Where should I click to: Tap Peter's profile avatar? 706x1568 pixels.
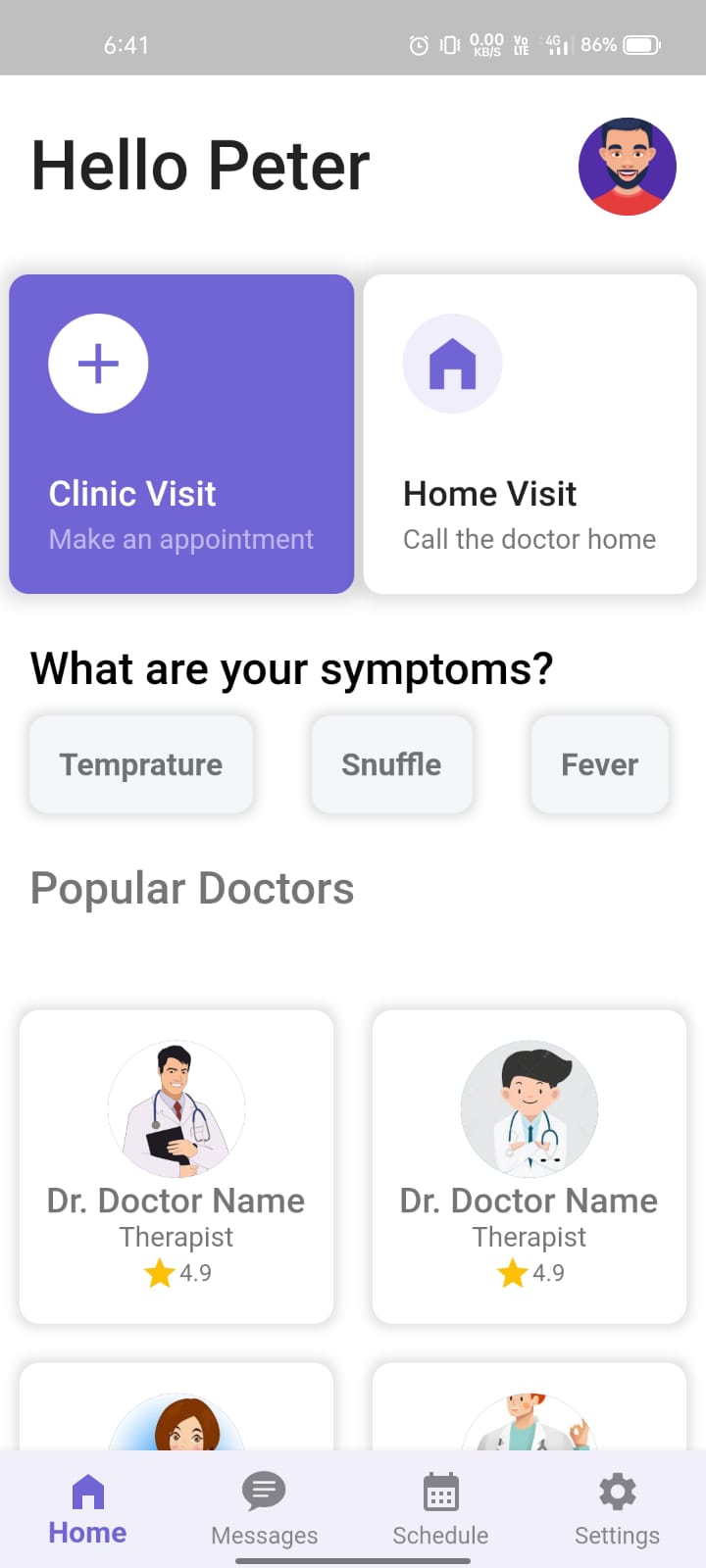[x=628, y=167]
